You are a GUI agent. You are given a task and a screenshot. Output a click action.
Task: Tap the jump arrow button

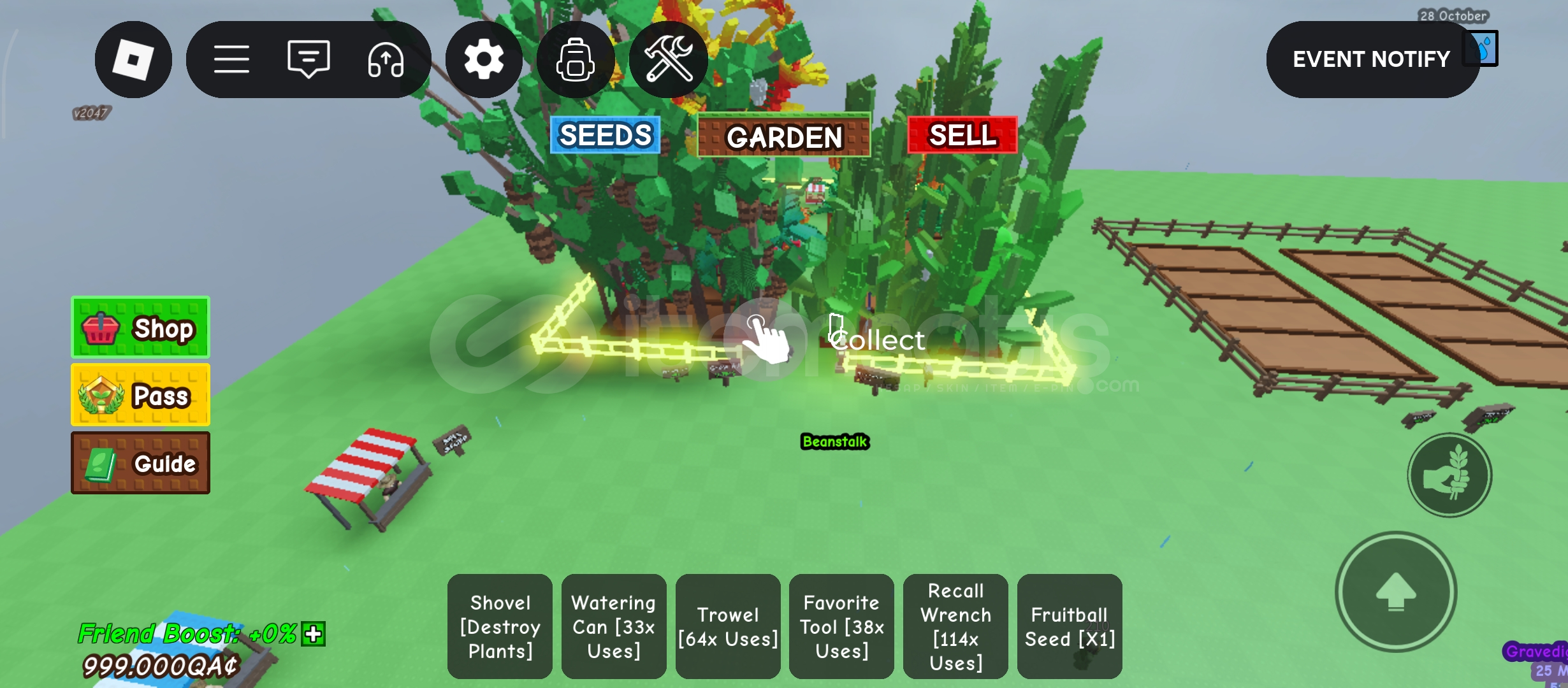click(1396, 592)
